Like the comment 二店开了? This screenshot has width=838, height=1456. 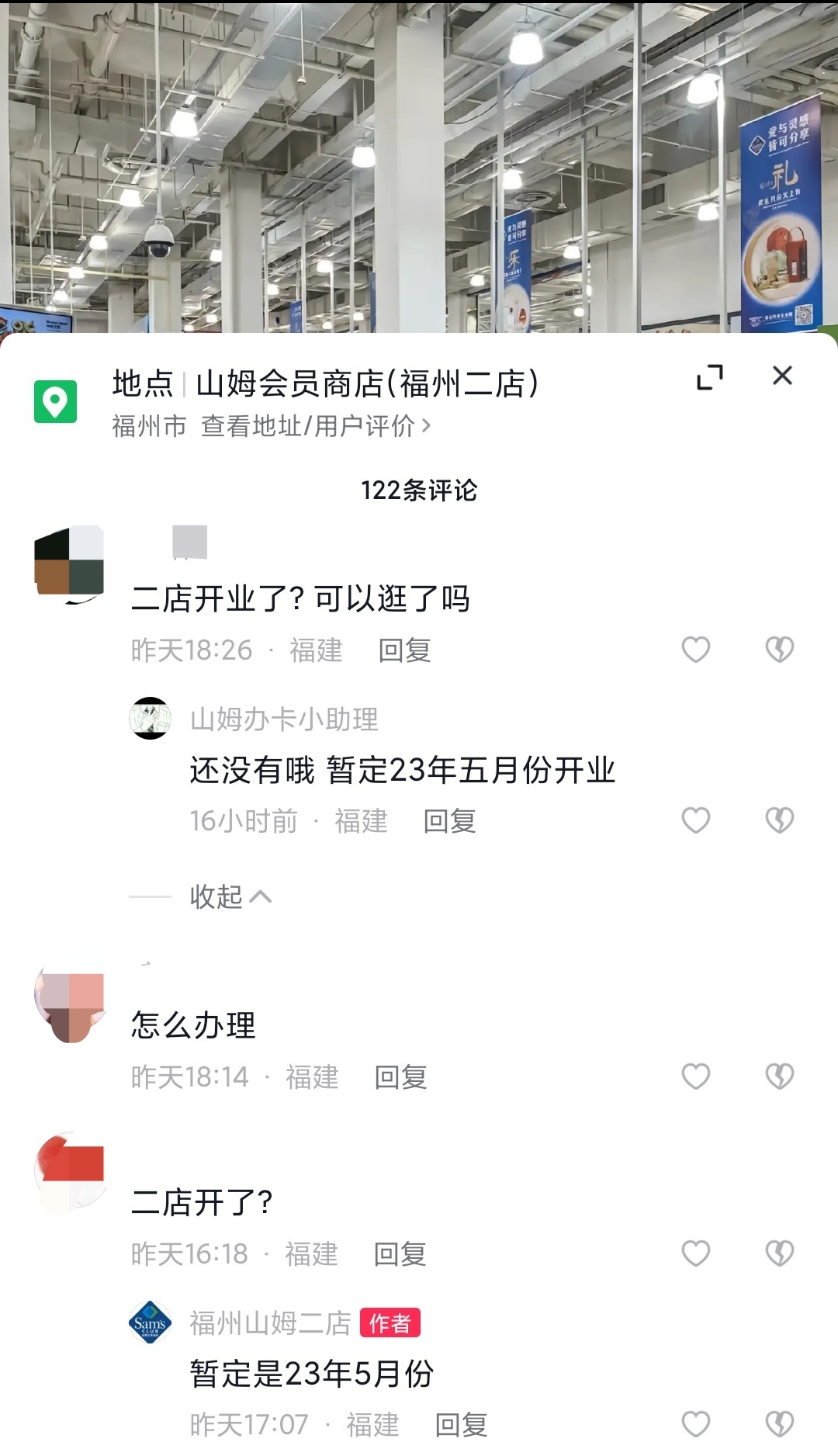click(x=695, y=1253)
